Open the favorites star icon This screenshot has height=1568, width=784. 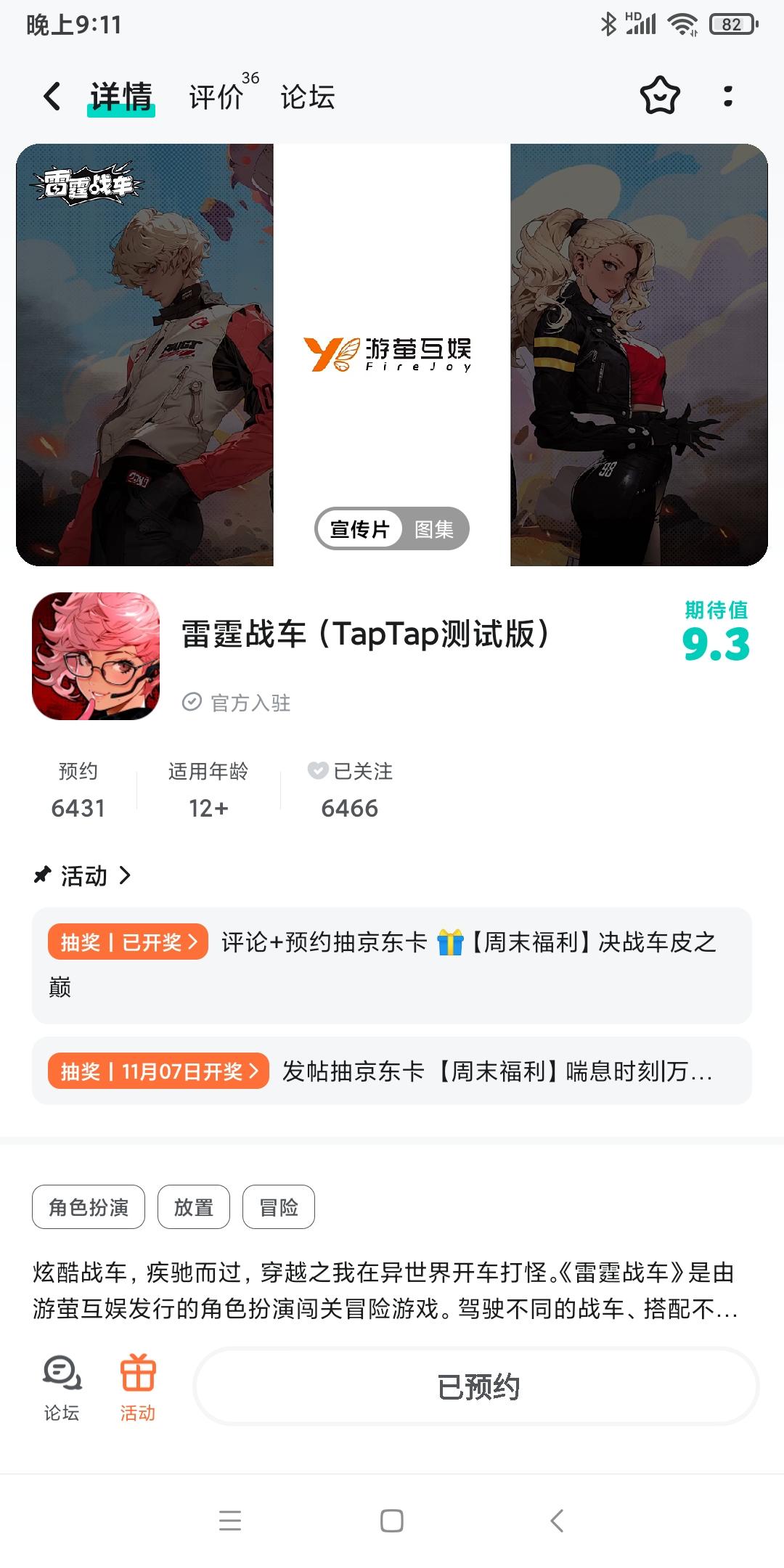point(659,95)
